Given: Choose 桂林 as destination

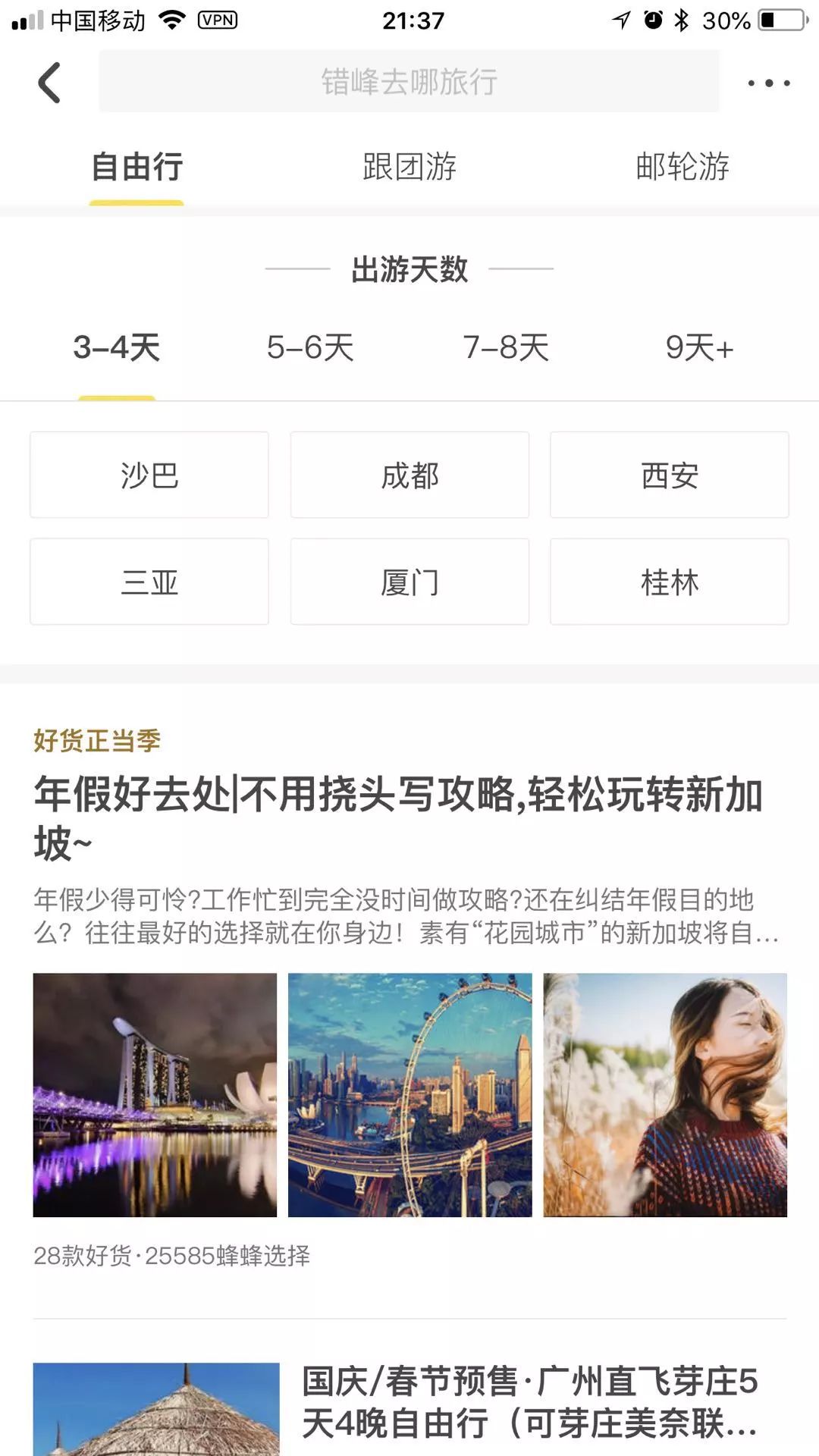Looking at the screenshot, I should click(x=670, y=582).
